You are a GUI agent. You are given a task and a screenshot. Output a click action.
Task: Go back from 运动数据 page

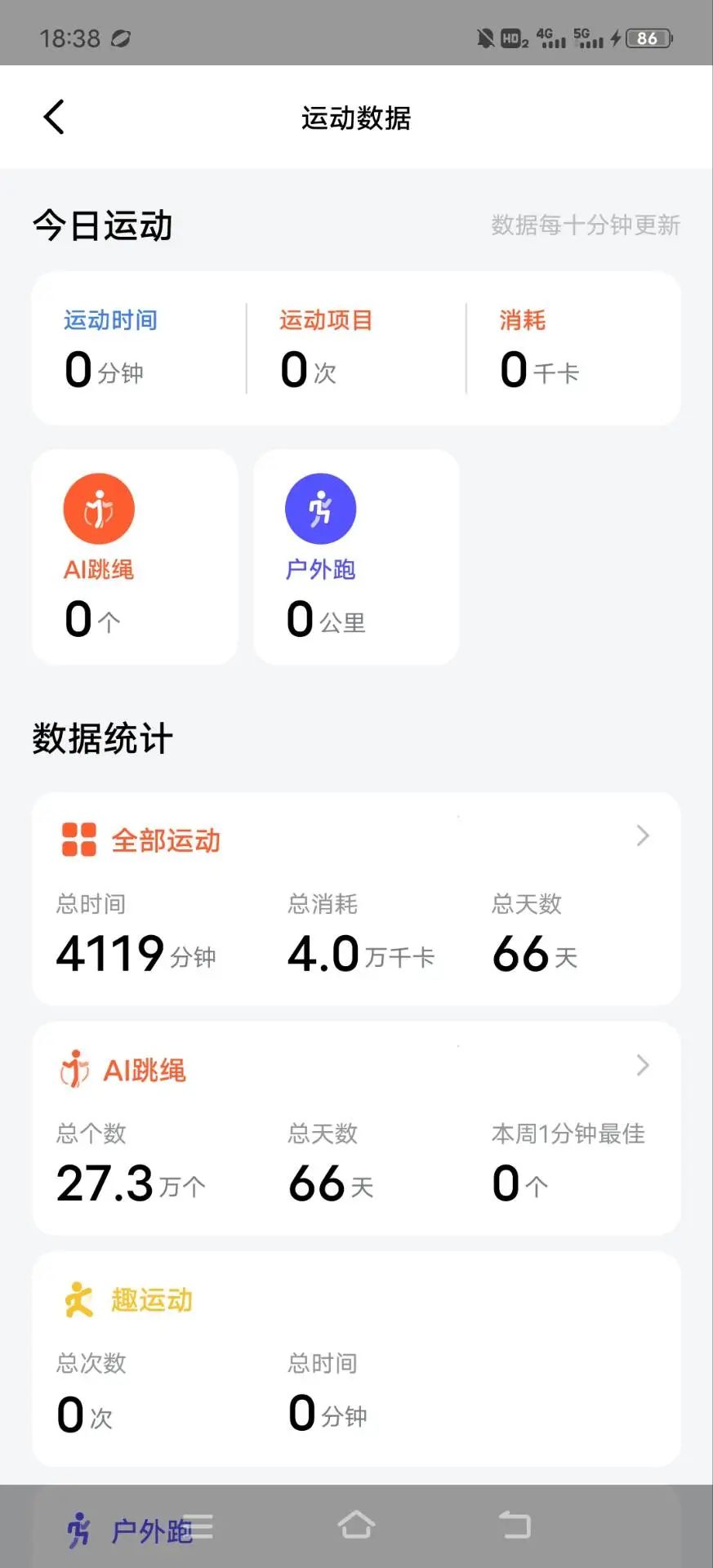(54, 117)
